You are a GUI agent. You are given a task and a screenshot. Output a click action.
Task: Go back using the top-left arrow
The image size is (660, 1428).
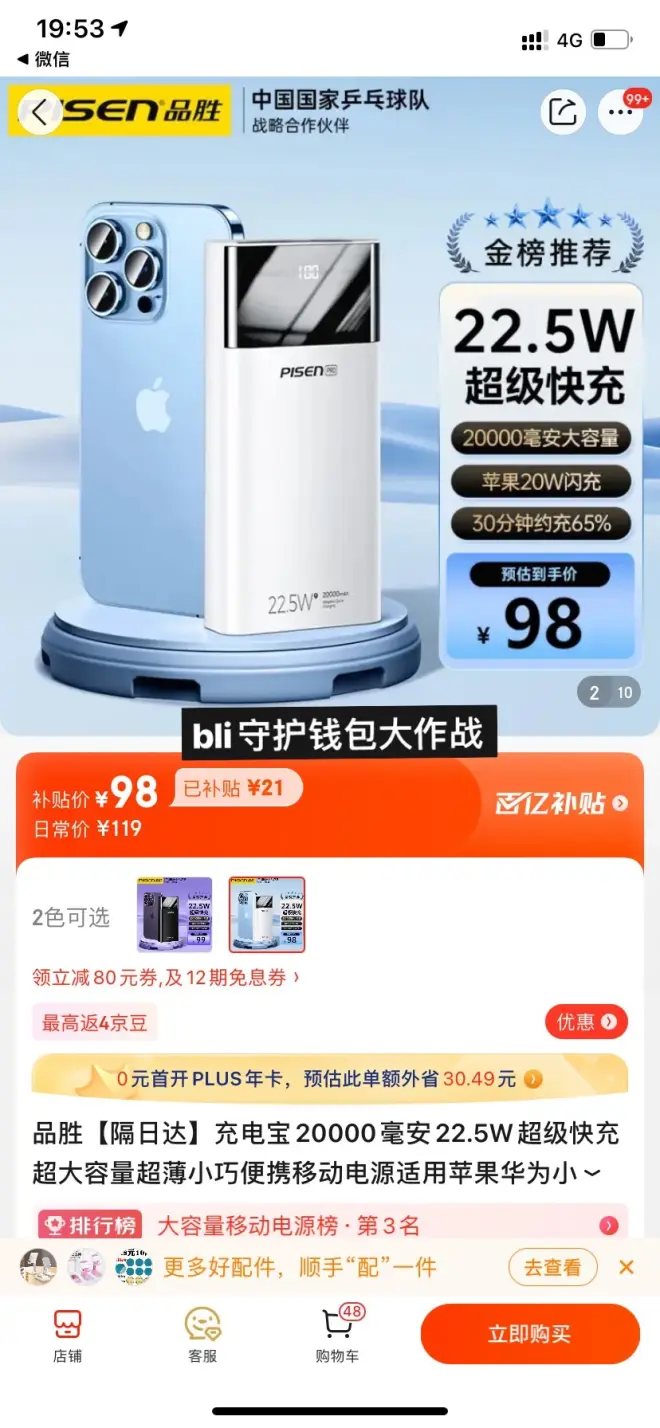coord(39,112)
